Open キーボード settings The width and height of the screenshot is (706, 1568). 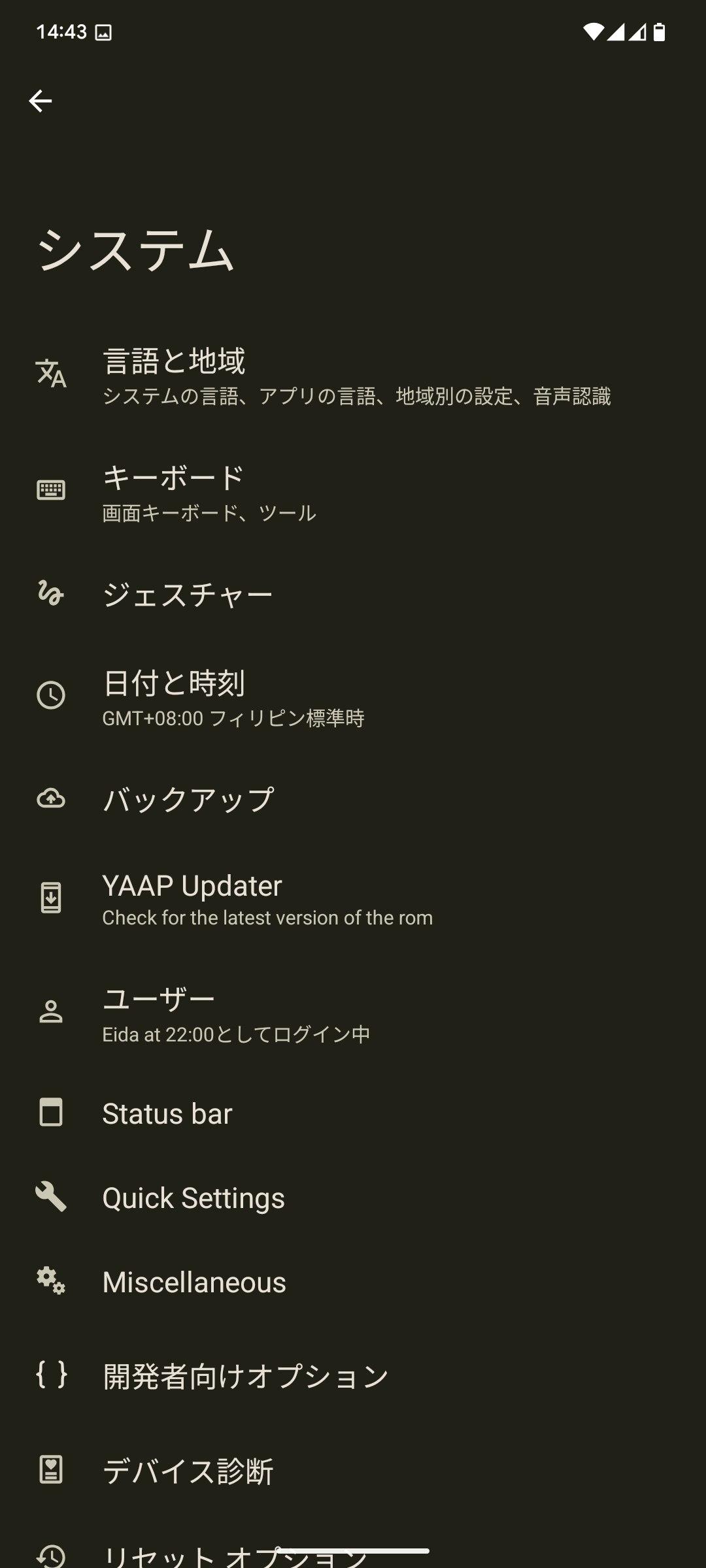coord(353,492)
